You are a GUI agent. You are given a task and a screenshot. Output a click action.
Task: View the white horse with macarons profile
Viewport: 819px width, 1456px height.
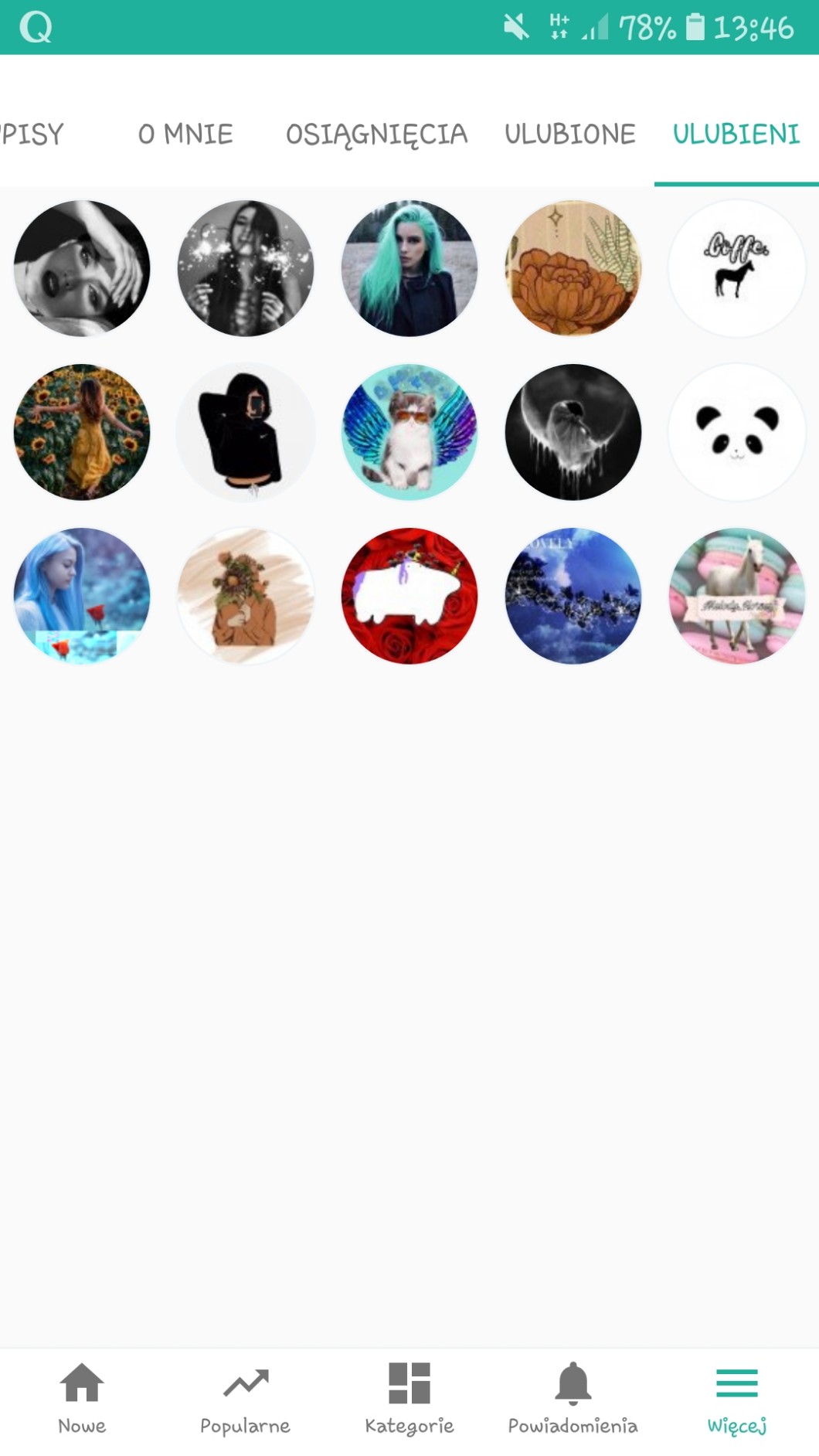click(x=736, y=596)
